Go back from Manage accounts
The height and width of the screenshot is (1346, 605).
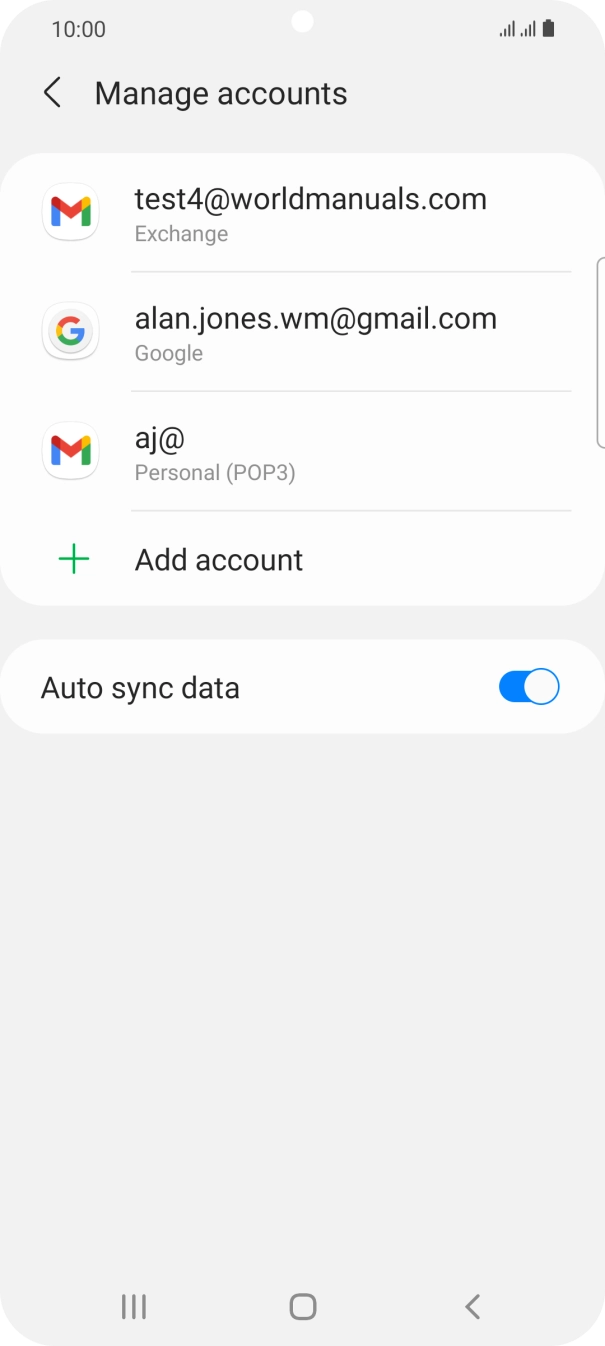[52, 93]
